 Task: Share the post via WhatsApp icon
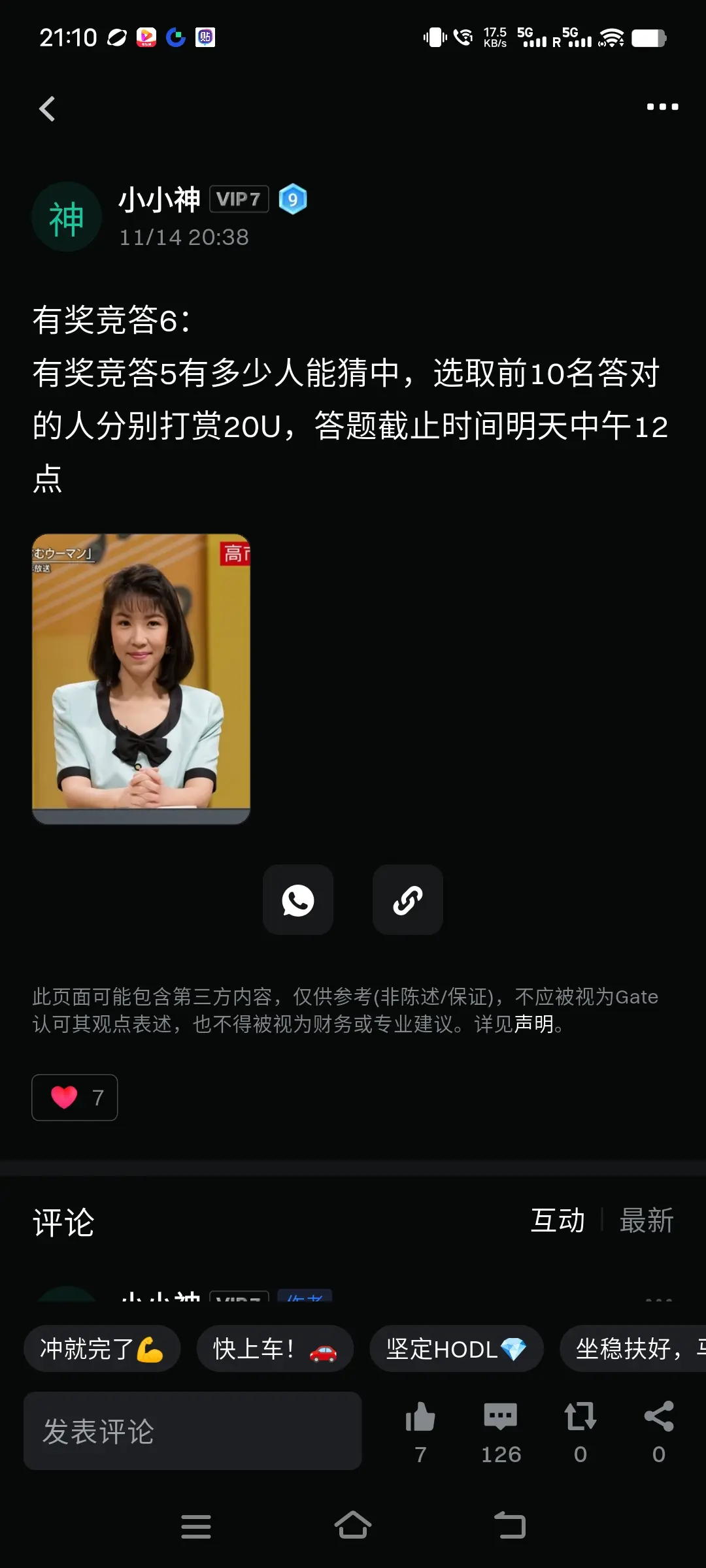tap(297, 900)
